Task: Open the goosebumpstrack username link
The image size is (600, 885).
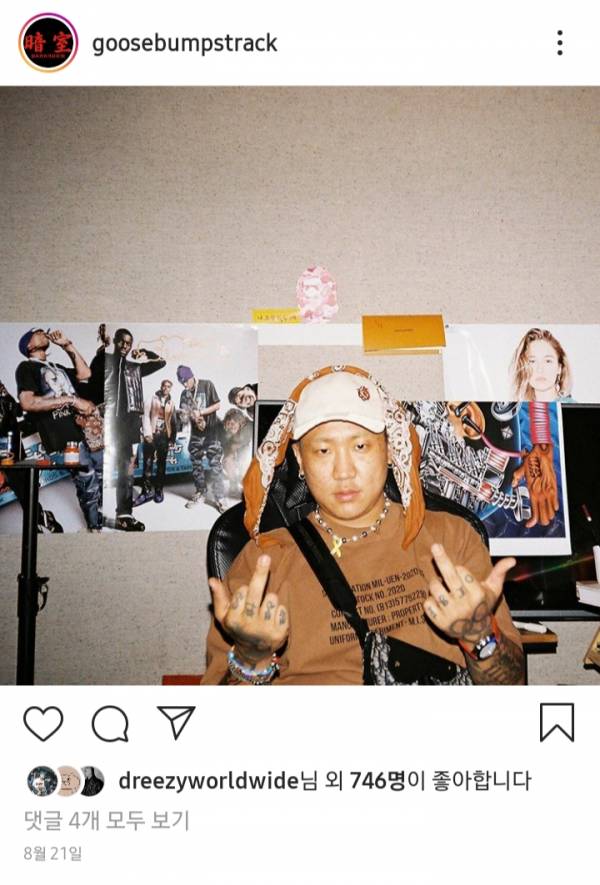Action: [185, 44]
